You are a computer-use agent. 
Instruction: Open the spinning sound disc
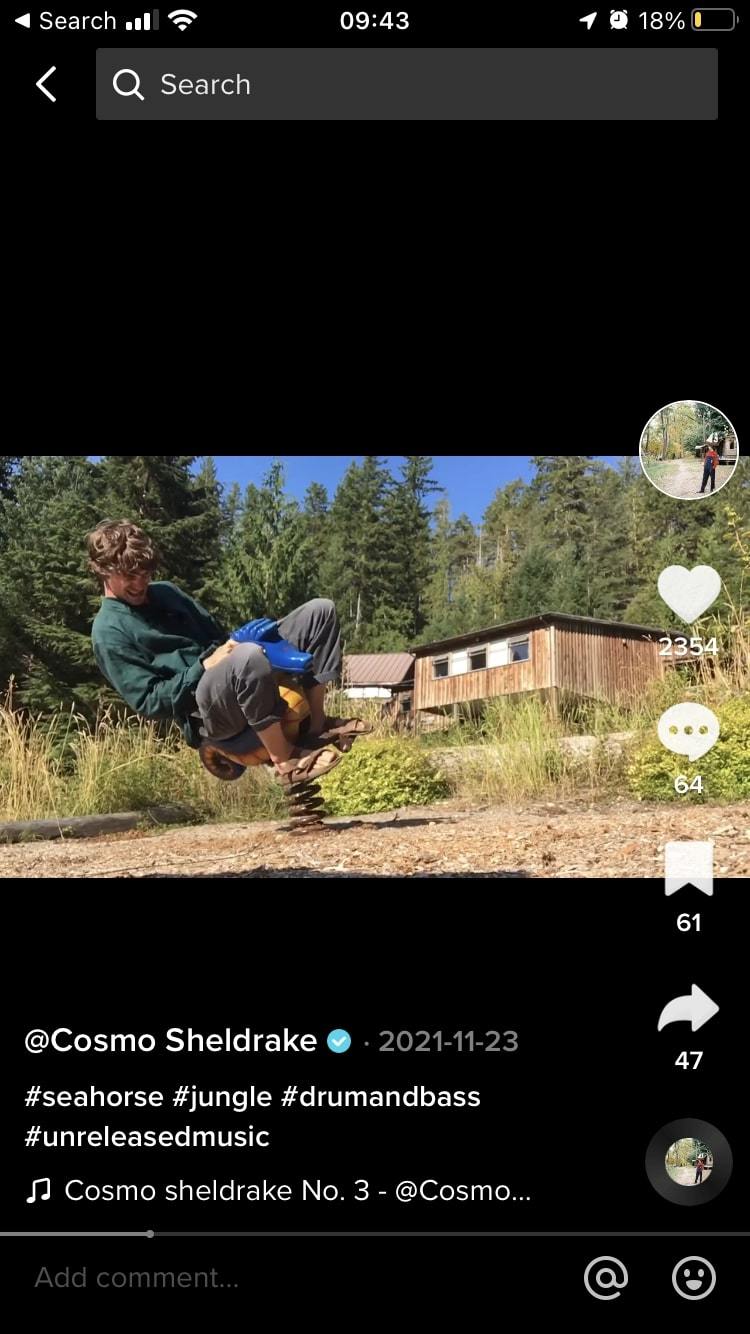tap(689, 1161)
